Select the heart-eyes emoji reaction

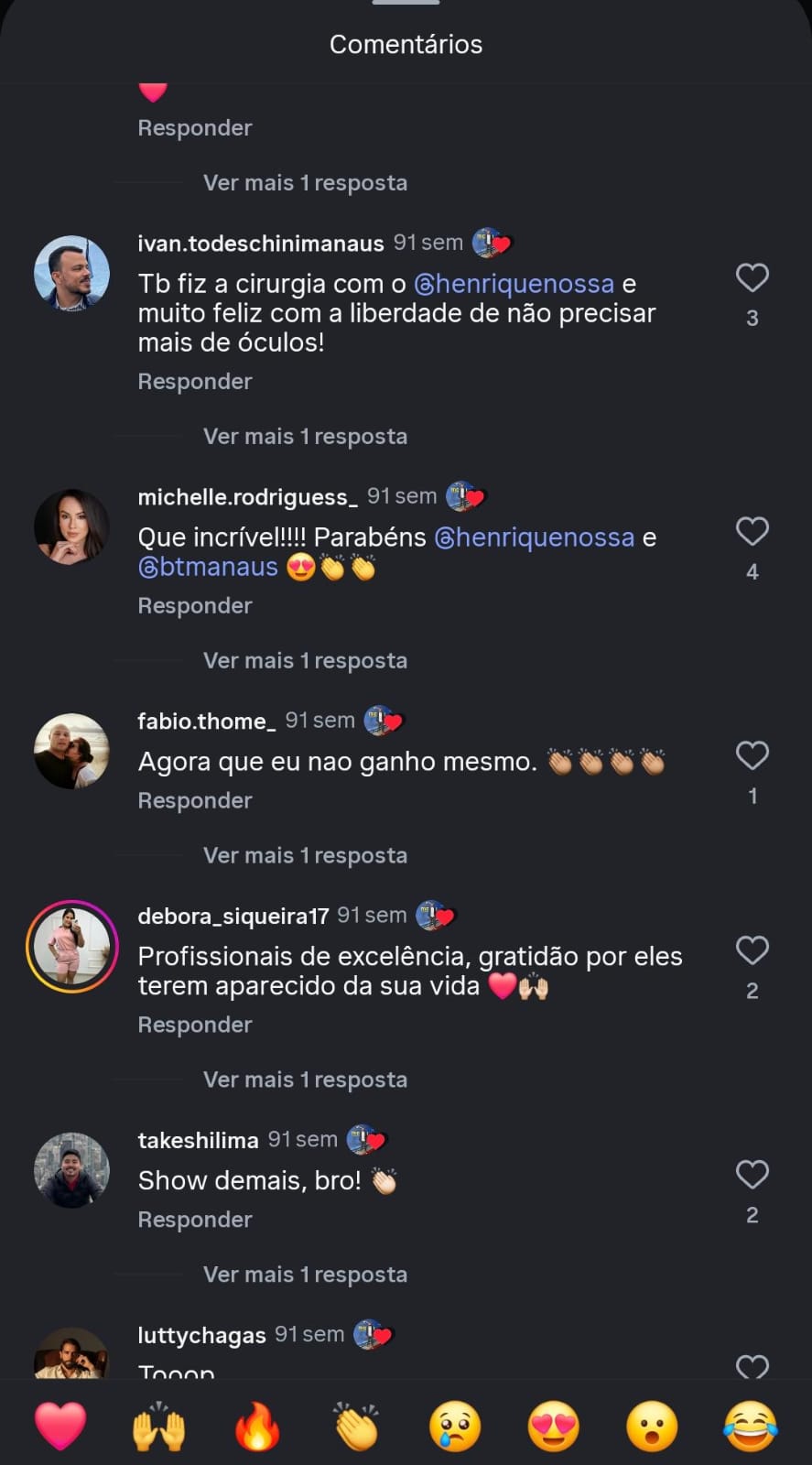(x=553, y=1425)
